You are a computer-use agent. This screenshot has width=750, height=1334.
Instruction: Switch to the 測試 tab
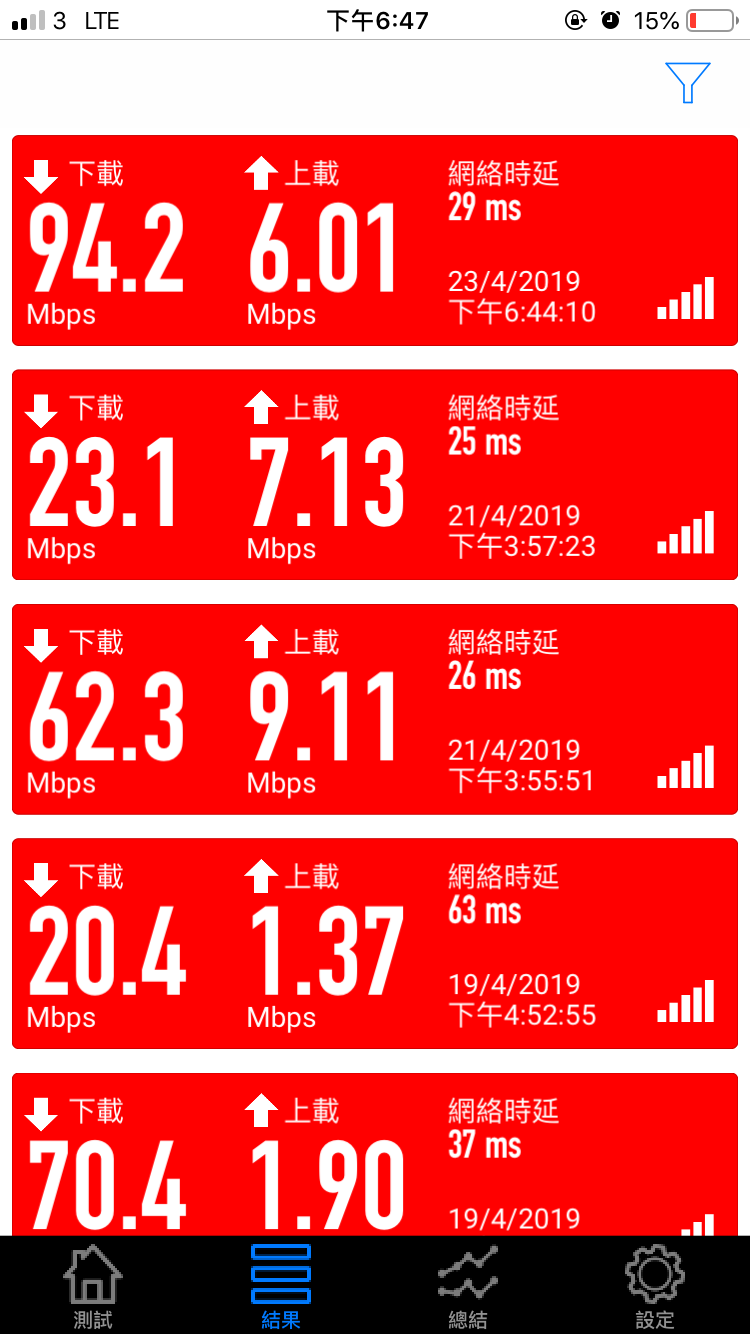[x=93, y=1286]
